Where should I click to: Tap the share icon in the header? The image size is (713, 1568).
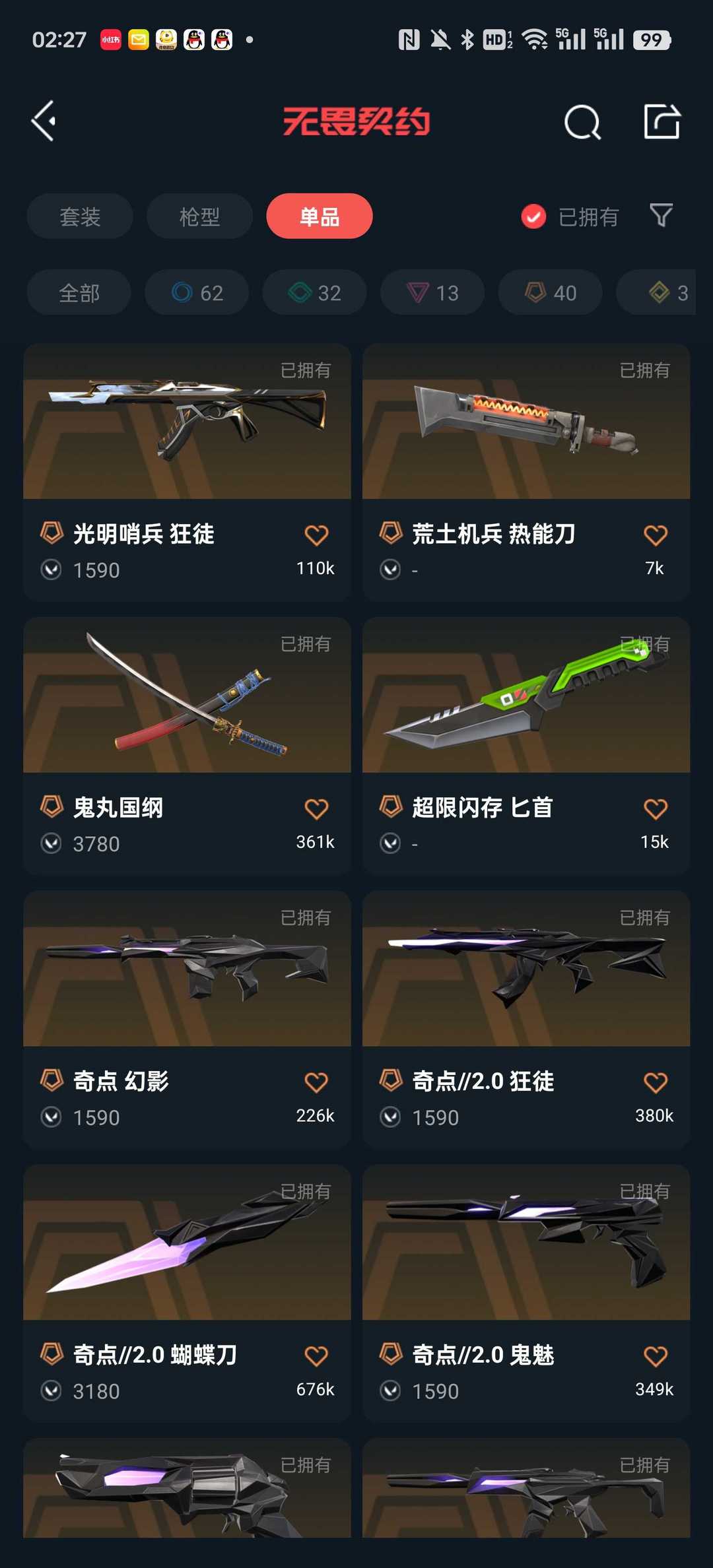[662, 121]
